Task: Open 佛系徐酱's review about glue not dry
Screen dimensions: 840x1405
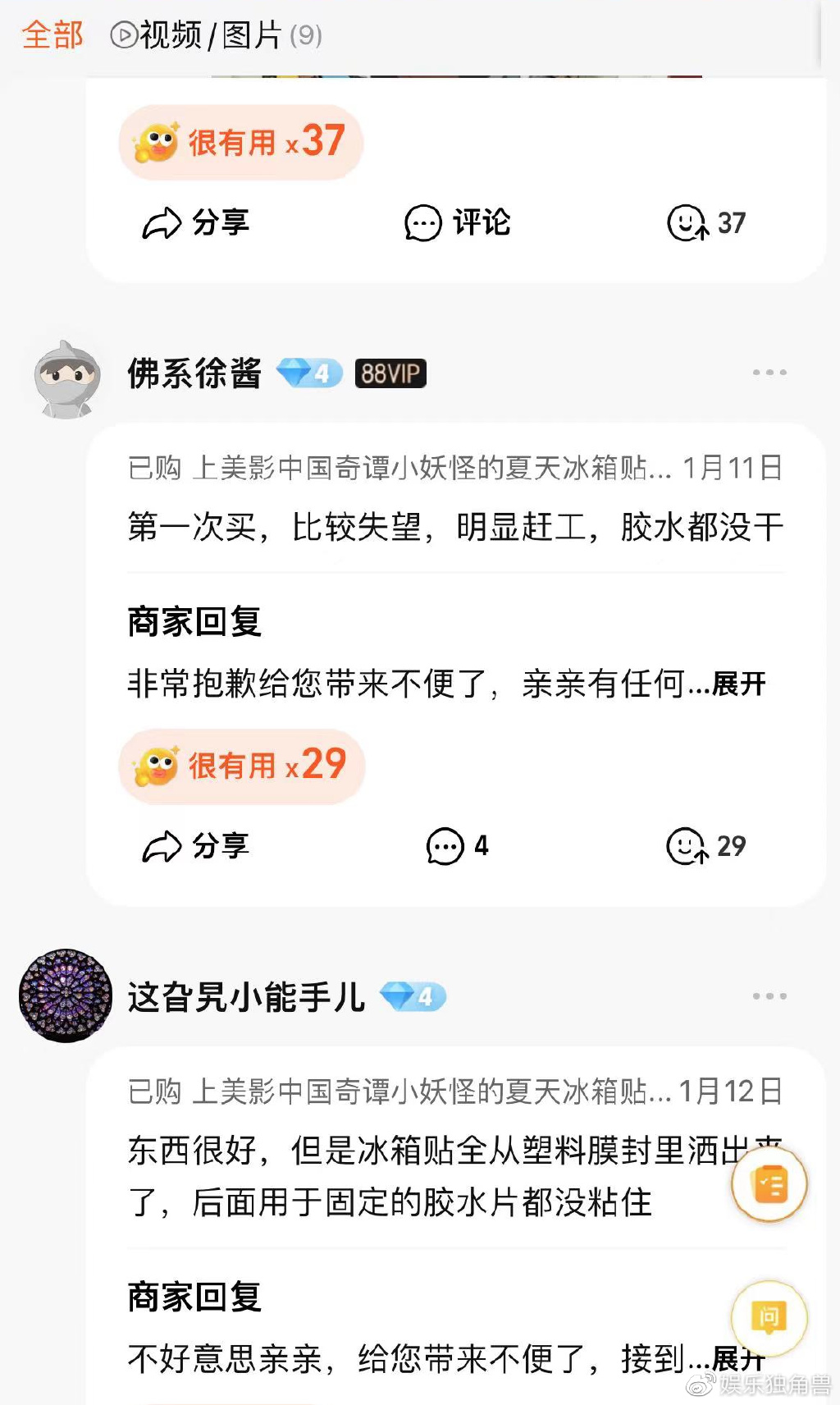Action: pos(455,527)
